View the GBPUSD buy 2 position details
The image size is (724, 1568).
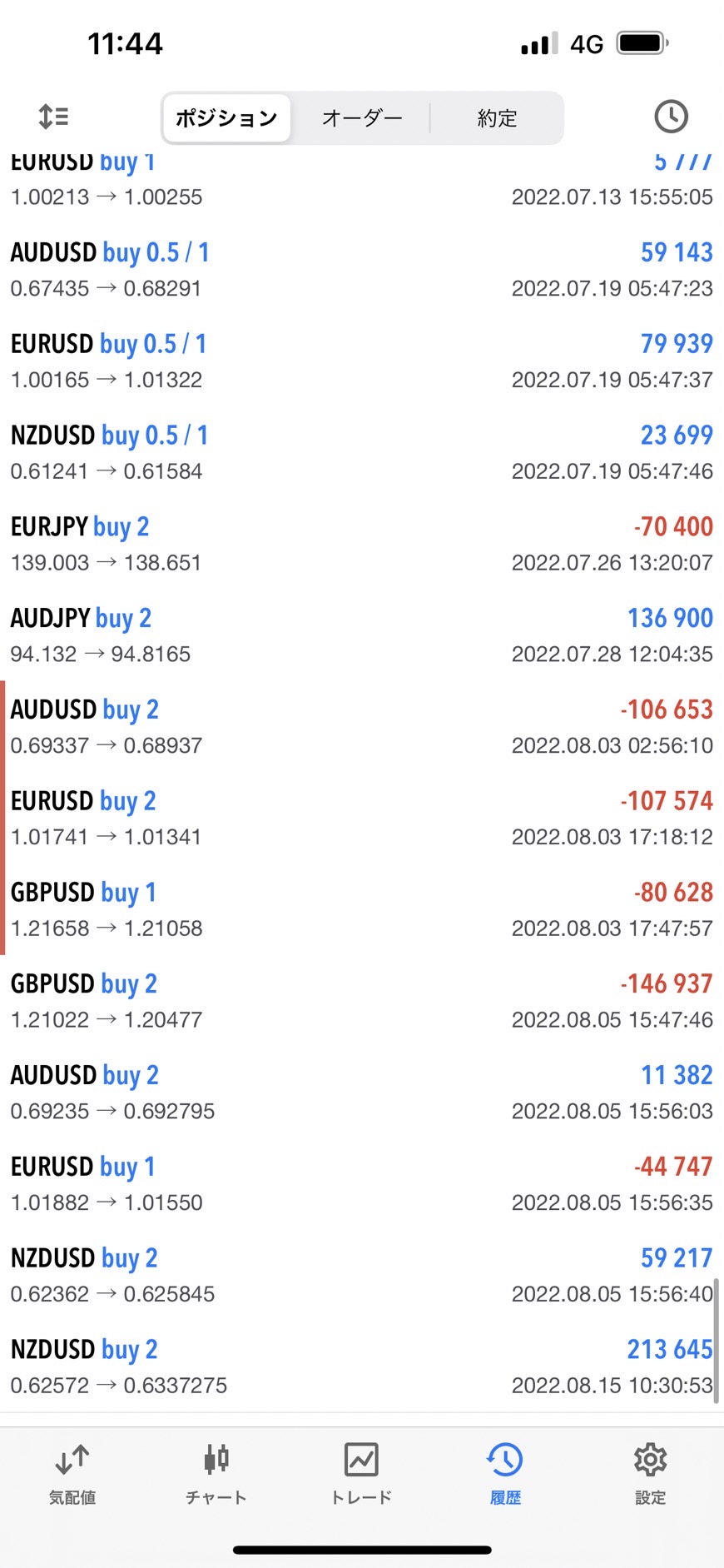click(361, 1001)
